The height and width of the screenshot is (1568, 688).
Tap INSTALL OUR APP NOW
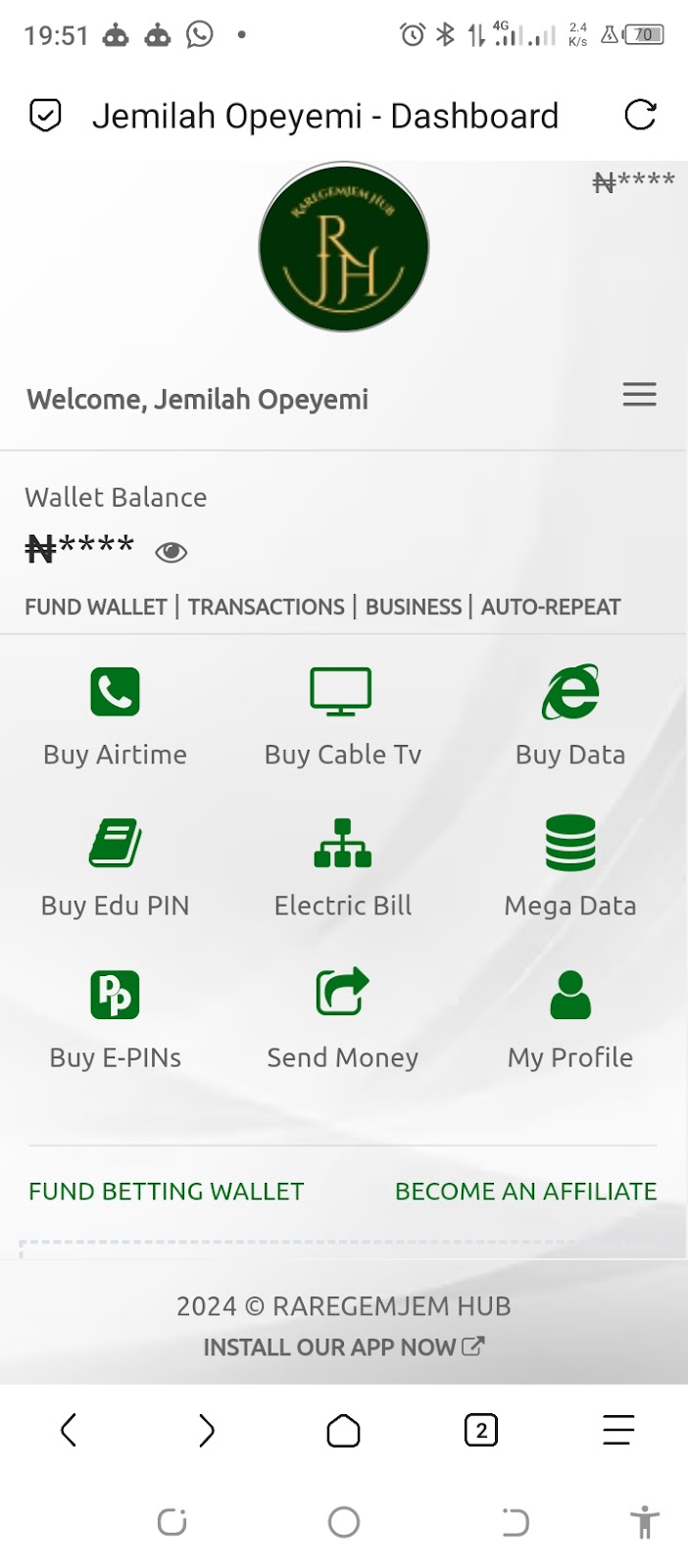343,1347
